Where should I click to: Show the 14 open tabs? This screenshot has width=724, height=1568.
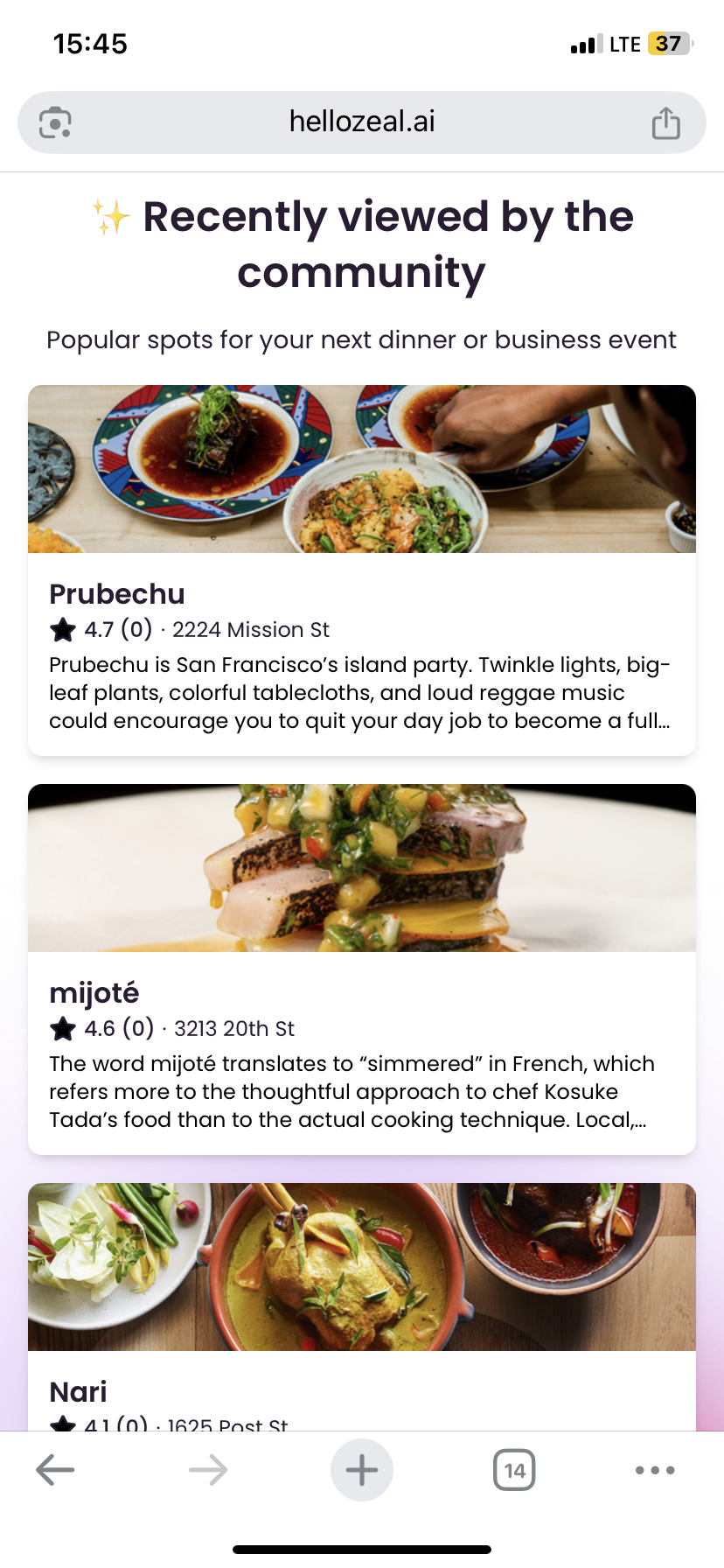(x=514, y=1470)
